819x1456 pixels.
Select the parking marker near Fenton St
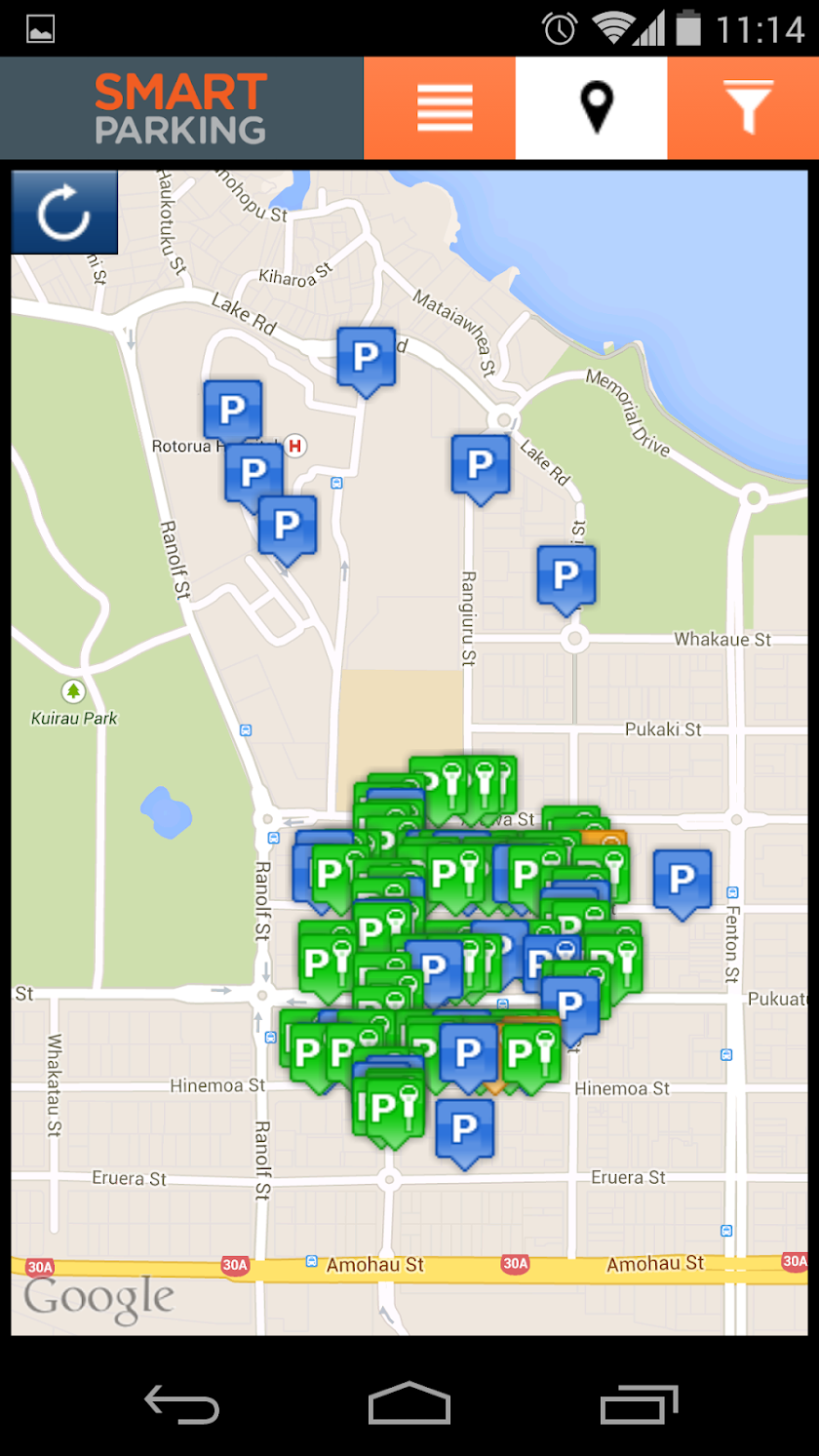click(x=682, y=880)
